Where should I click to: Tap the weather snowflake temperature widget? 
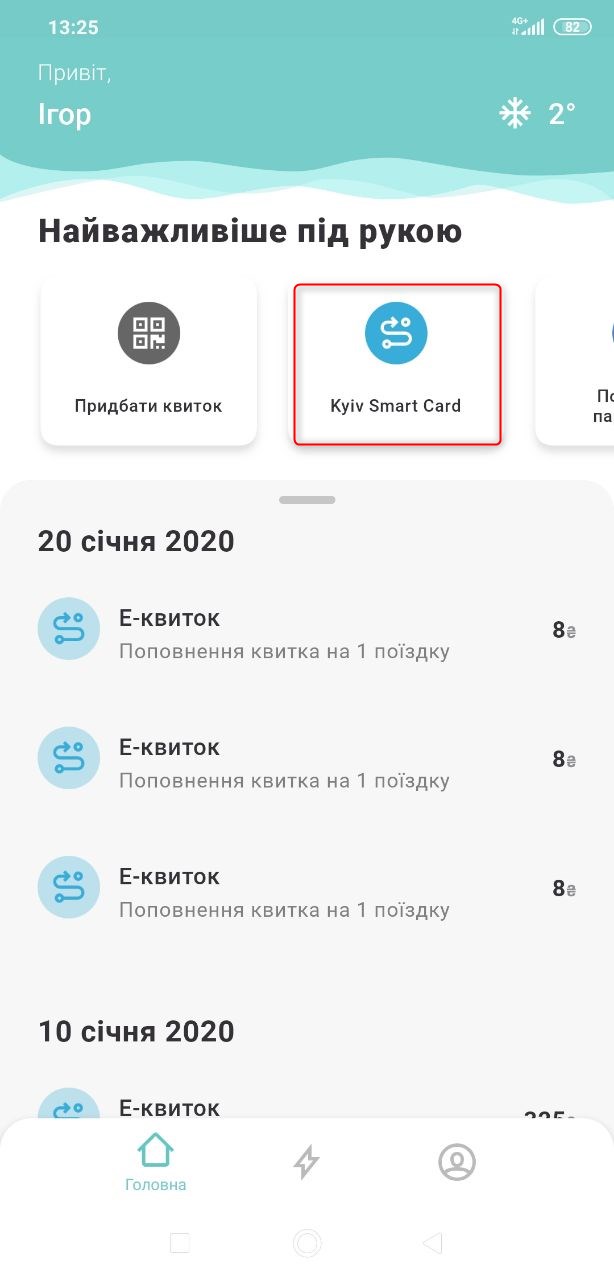click(537, 114)
